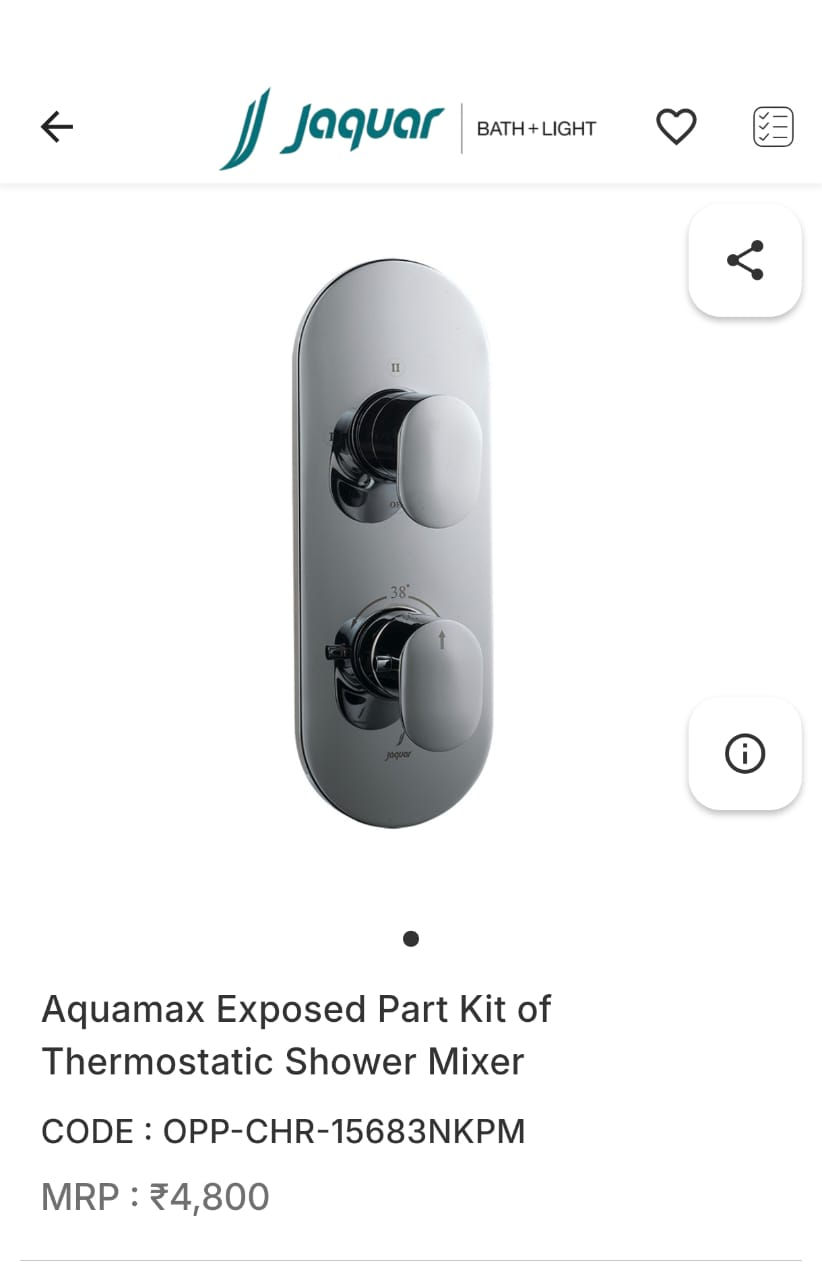
Task: Go back using the arrow icon
Action: point(57,127)
